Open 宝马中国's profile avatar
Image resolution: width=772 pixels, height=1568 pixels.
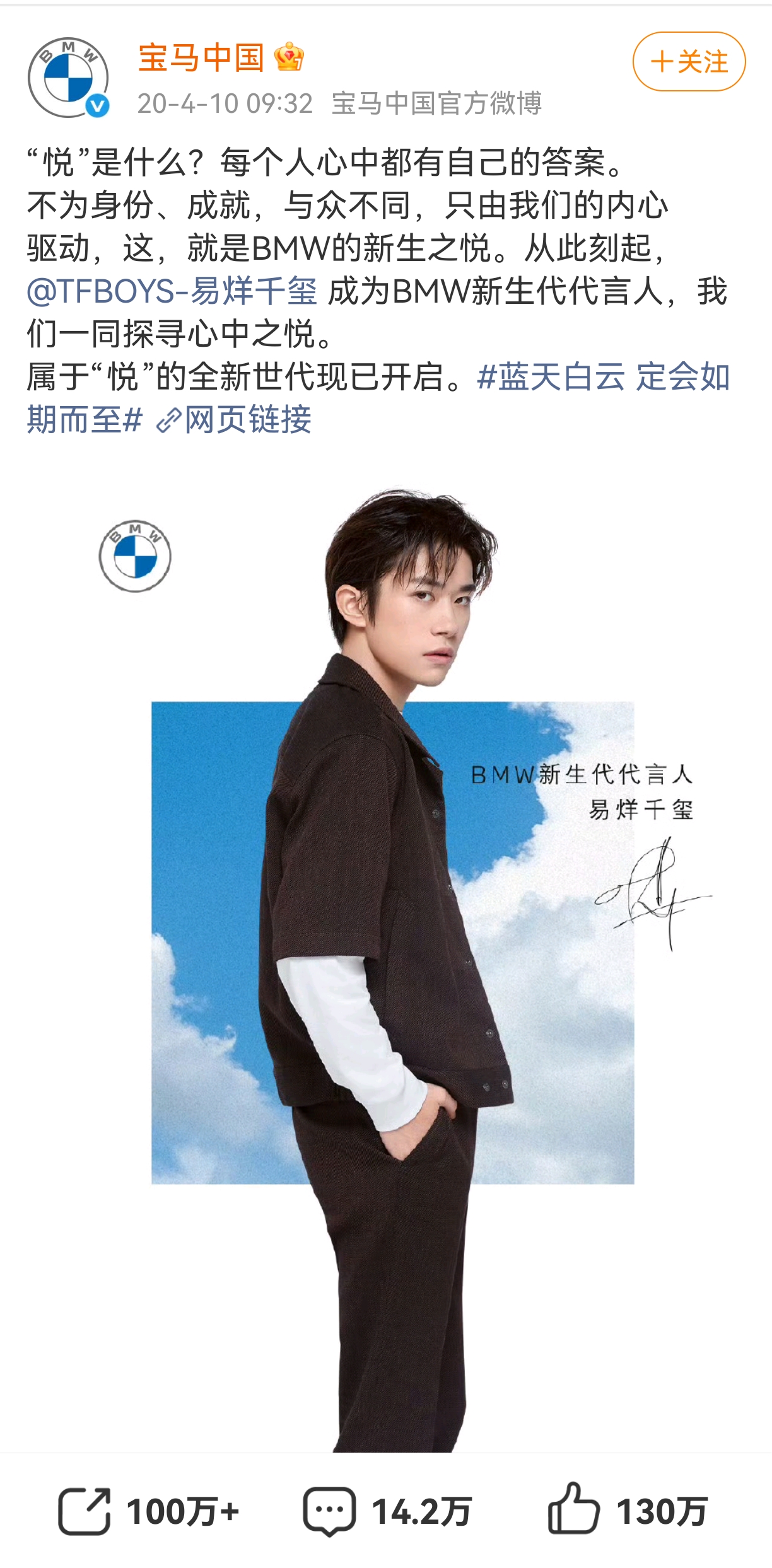tap(68, 77)
